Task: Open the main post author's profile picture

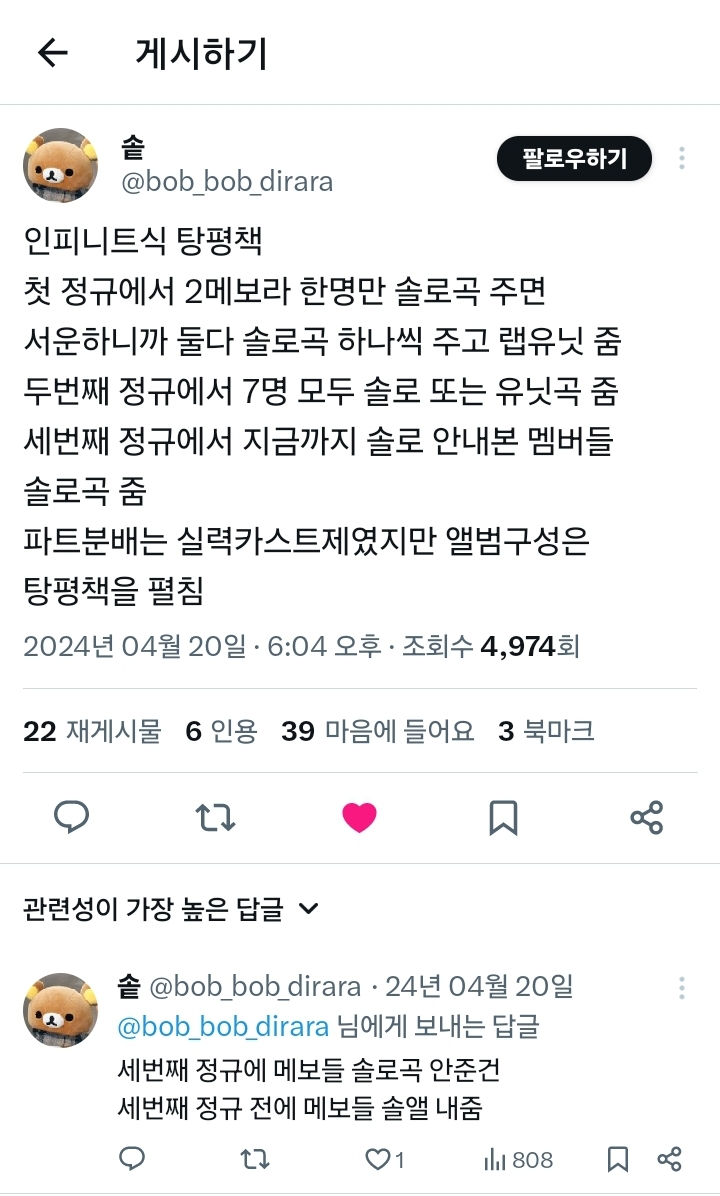Action: tap(61, 165)
